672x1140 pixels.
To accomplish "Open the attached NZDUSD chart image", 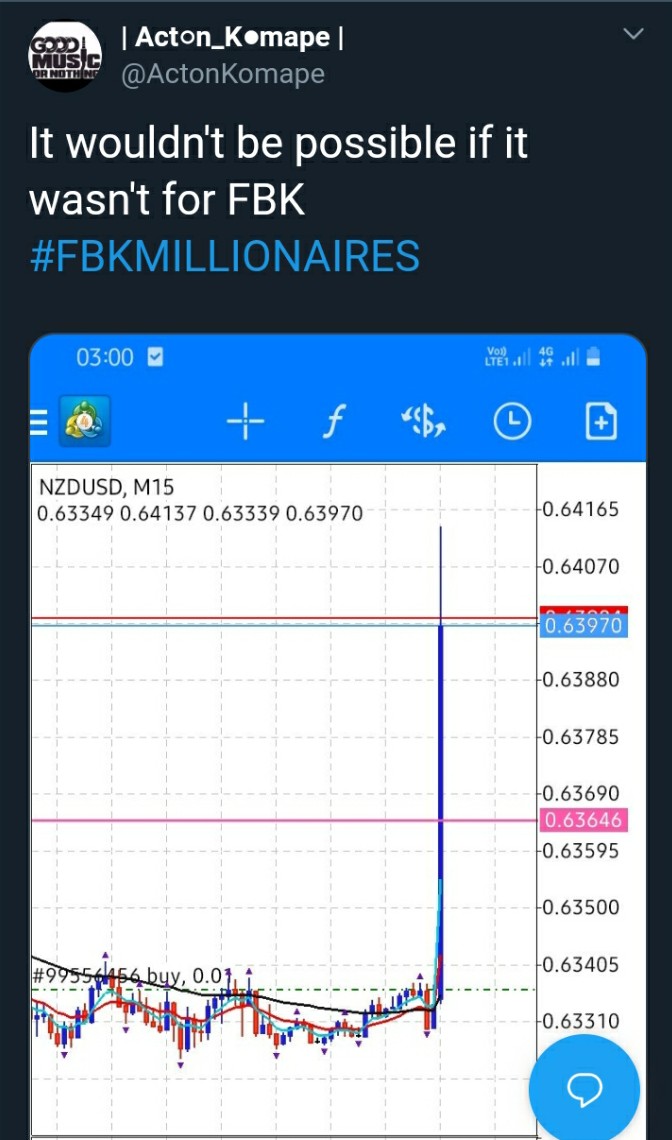I will click(x=337, y=736).
